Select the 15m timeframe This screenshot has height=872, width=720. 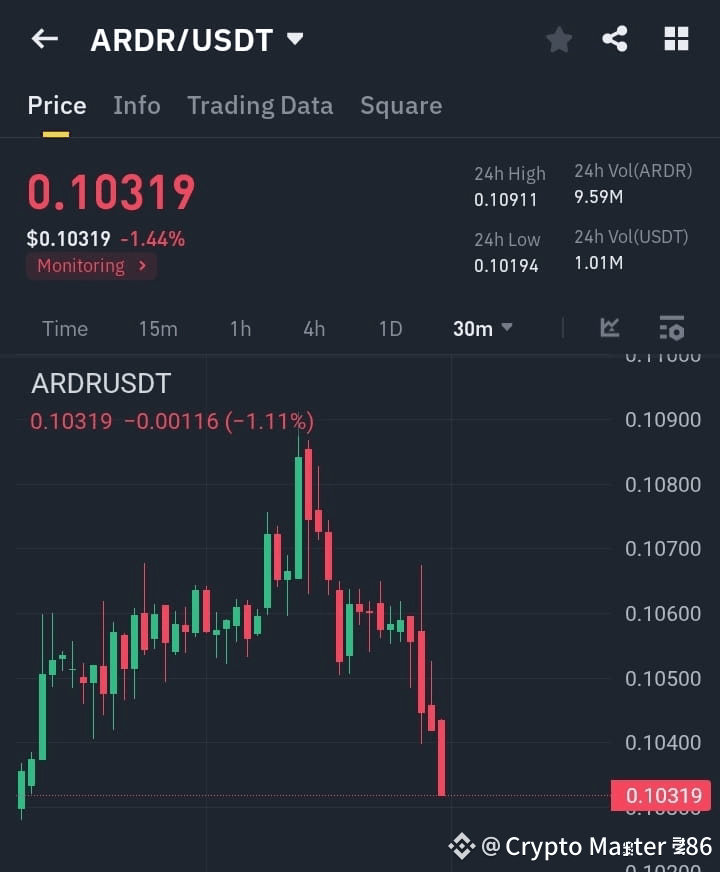pyautogui.click(x=158, y=328)
